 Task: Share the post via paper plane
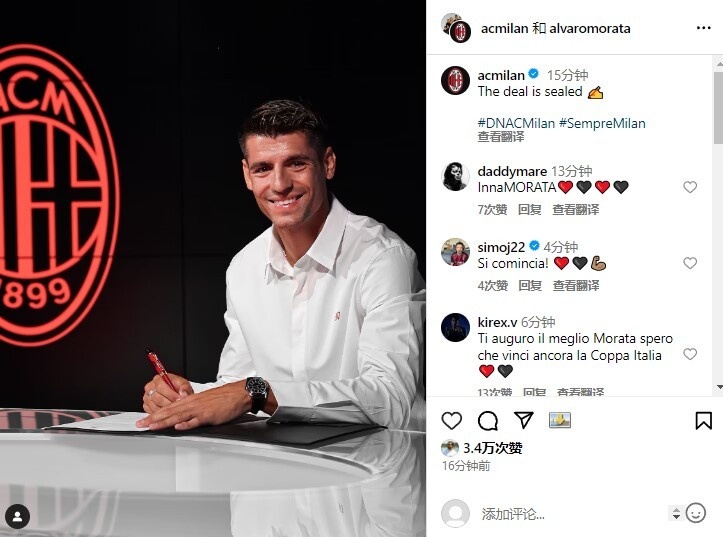point(523,420)
